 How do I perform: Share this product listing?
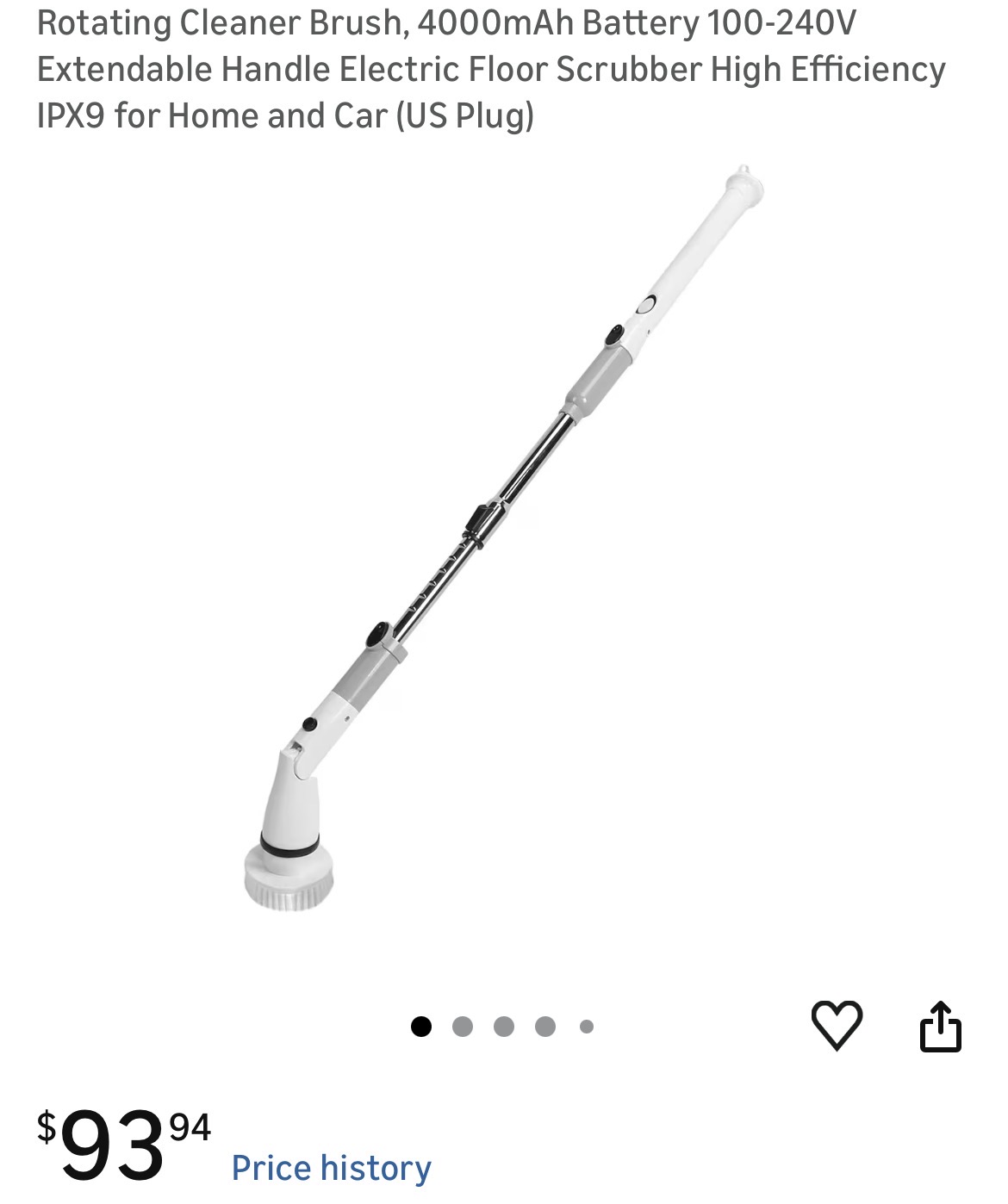[x=940, y=1026]
